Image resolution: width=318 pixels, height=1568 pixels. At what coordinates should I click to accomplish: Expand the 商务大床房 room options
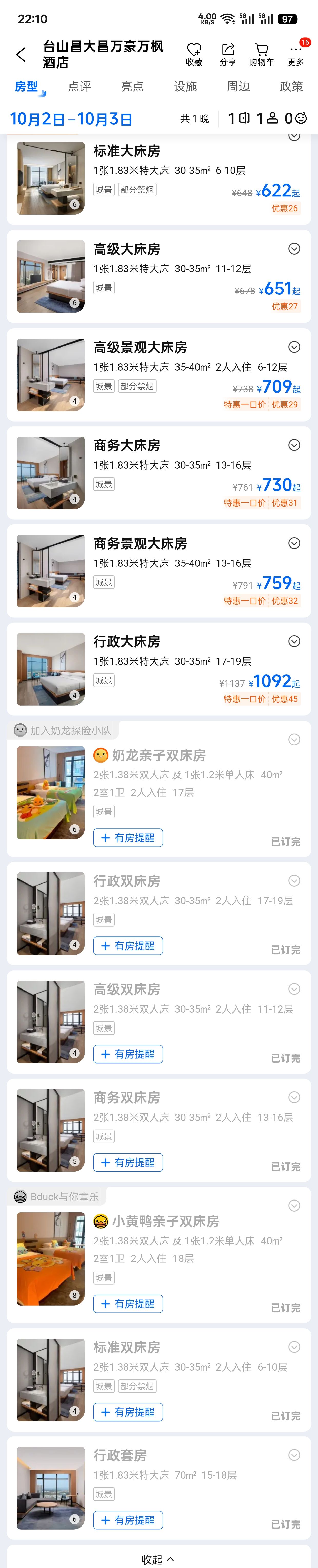pyautogui.click(x=294, y=445)
